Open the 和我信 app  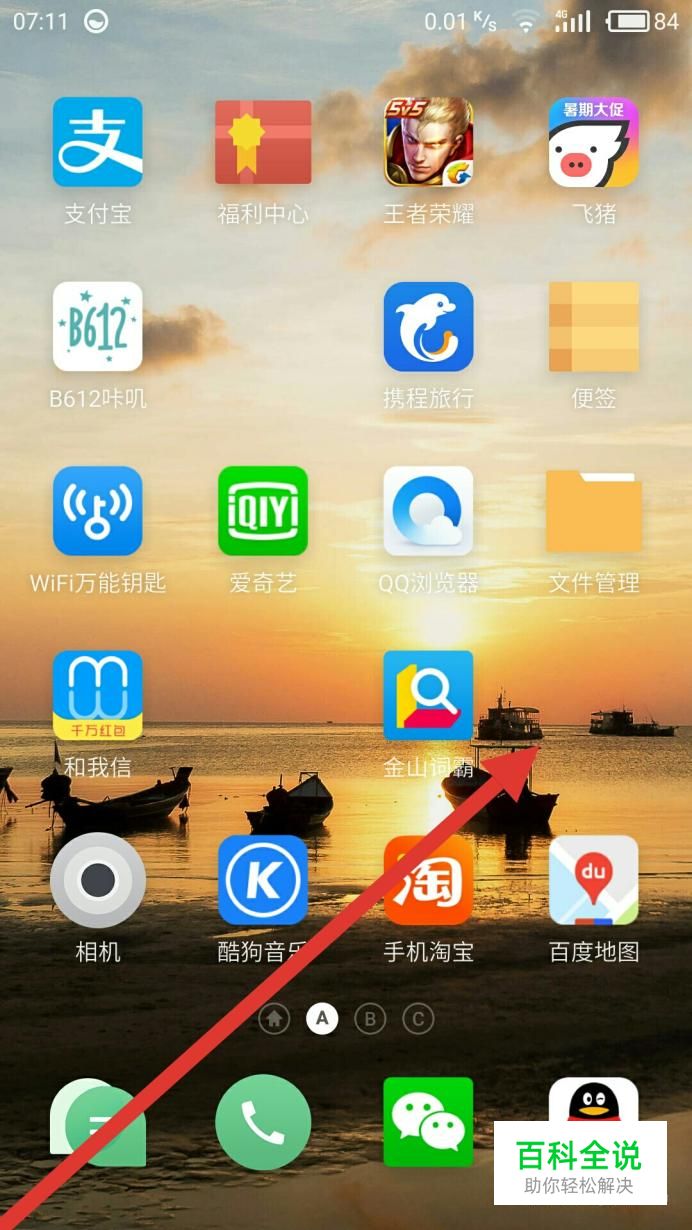(x=98, y=696)
